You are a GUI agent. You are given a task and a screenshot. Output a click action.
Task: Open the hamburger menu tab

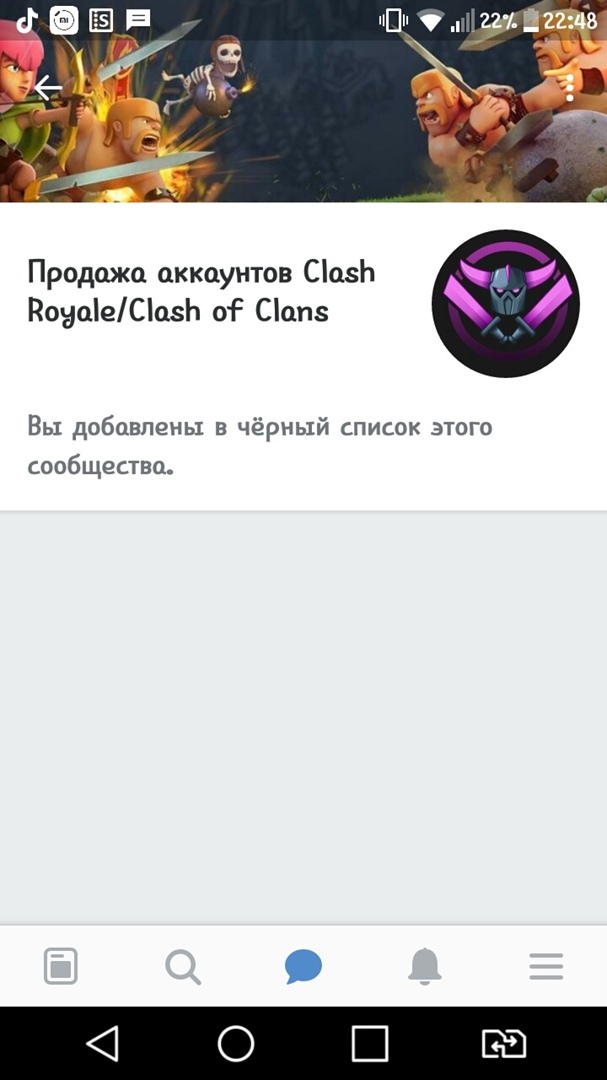click(x=546, y=966)
